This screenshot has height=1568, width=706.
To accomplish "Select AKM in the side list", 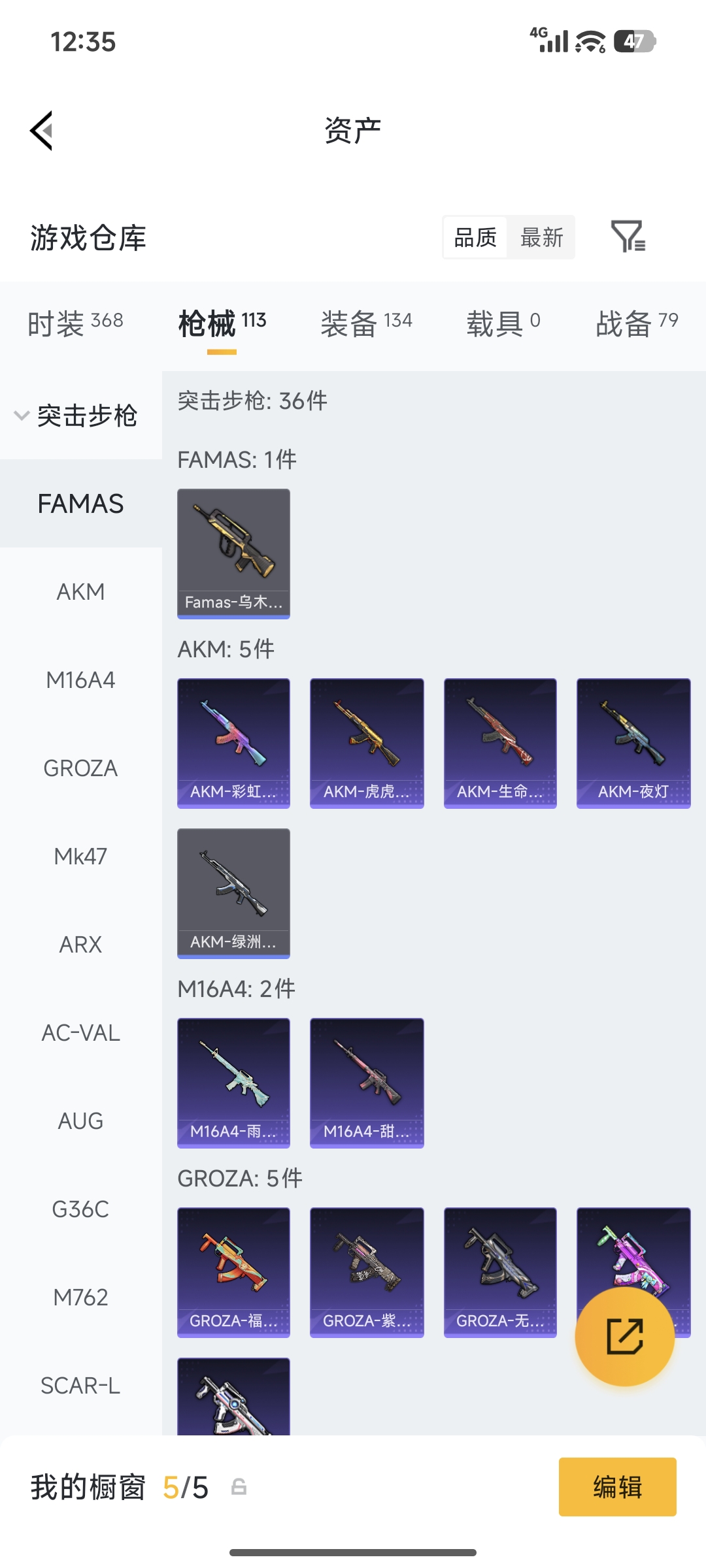I will click(80, 592).
